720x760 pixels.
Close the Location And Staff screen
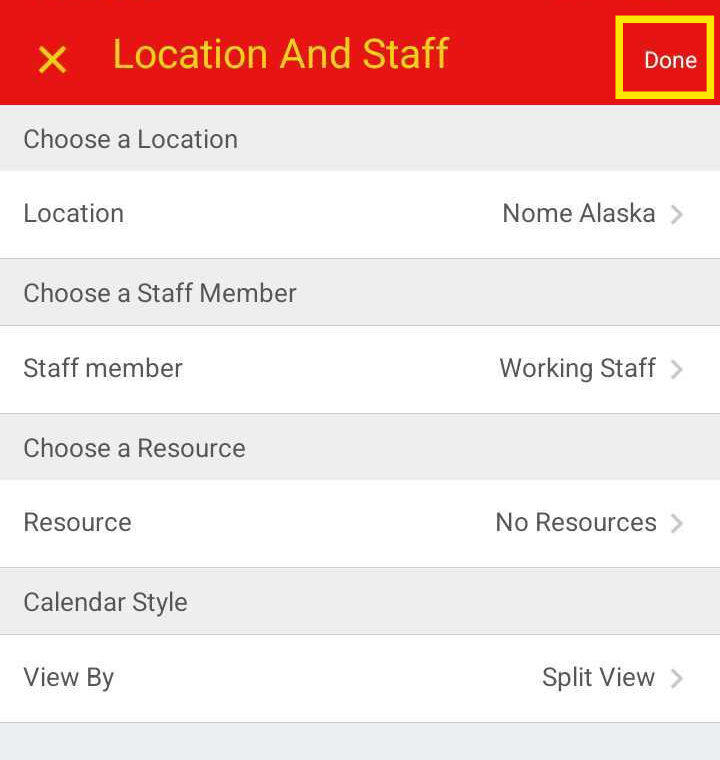(x=52, y=60)
